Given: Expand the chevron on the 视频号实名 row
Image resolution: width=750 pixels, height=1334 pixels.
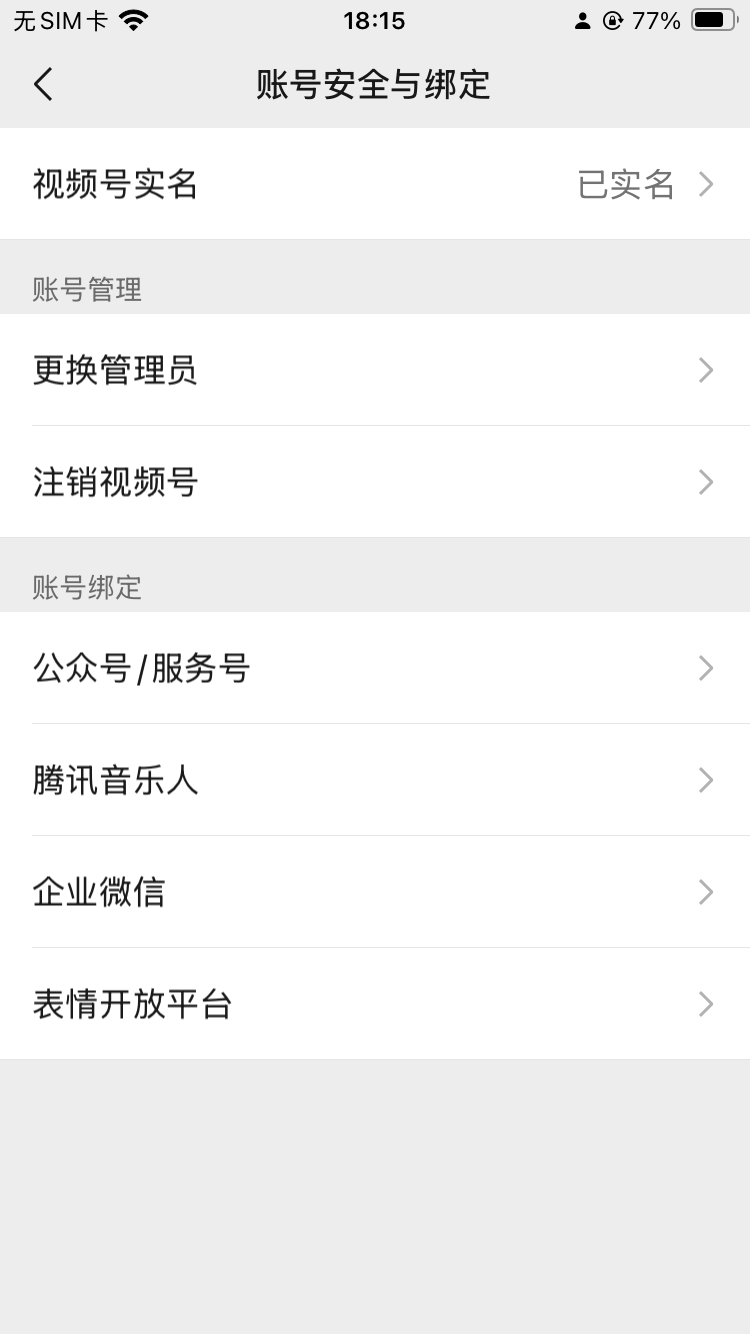Looking at the screenshot, I should coord(708,184).
